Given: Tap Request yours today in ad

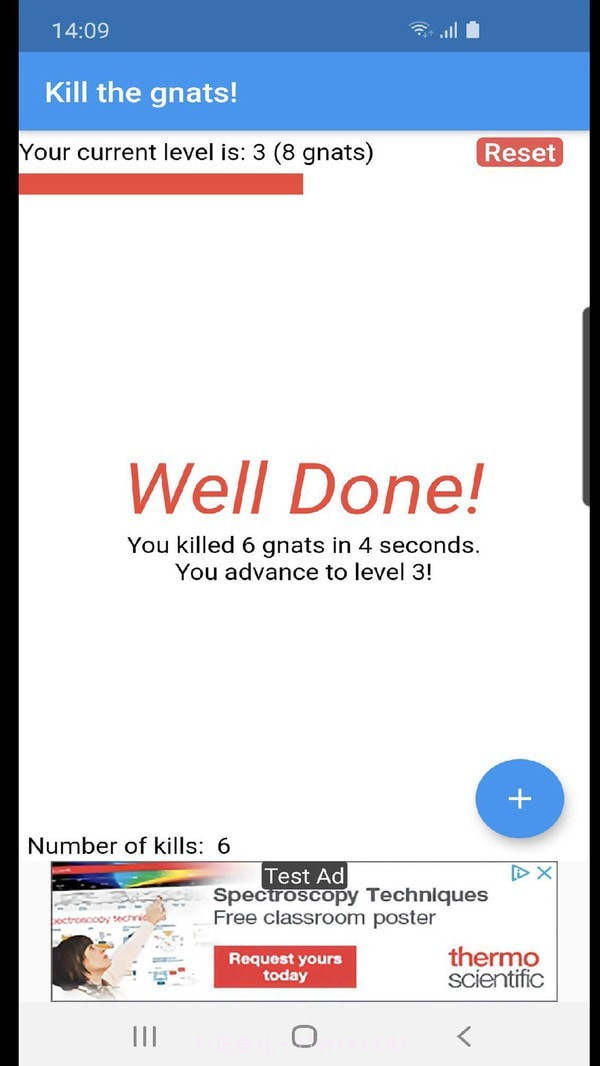Looking at the screenshot, I should 284,966.
